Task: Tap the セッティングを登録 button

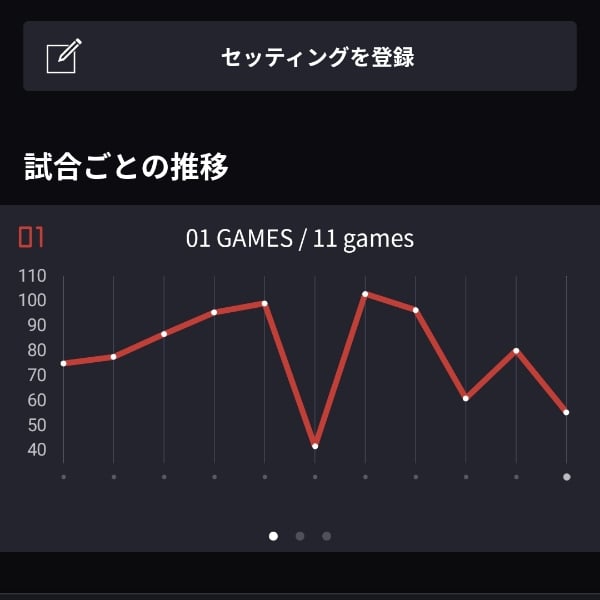Action: coord(300,57)
